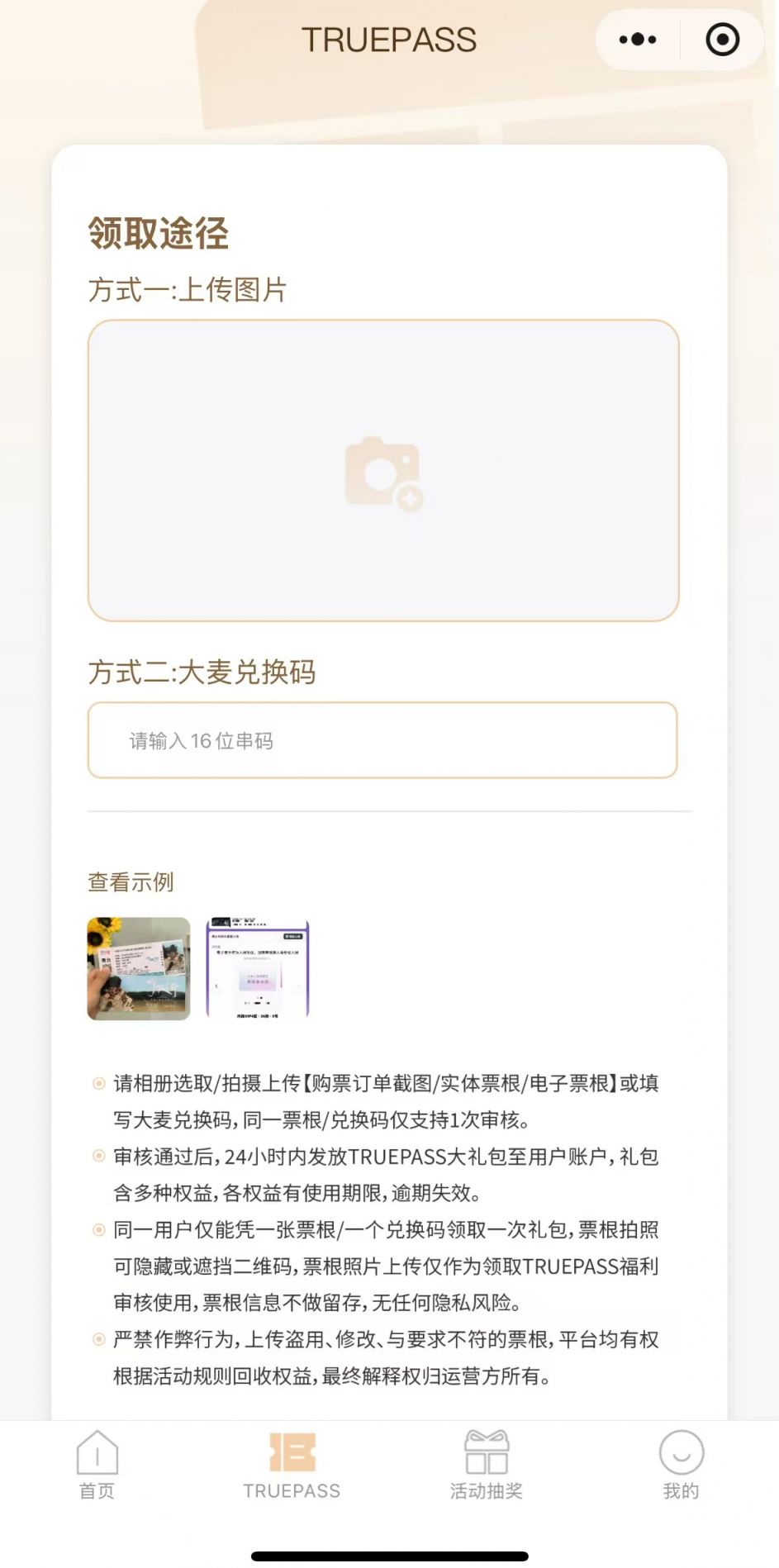Image resolution: width=779 pixels, height=1568 pixels.
Task: Switch to the TRUEPASS tab
Action: [x=292, y=1464]
